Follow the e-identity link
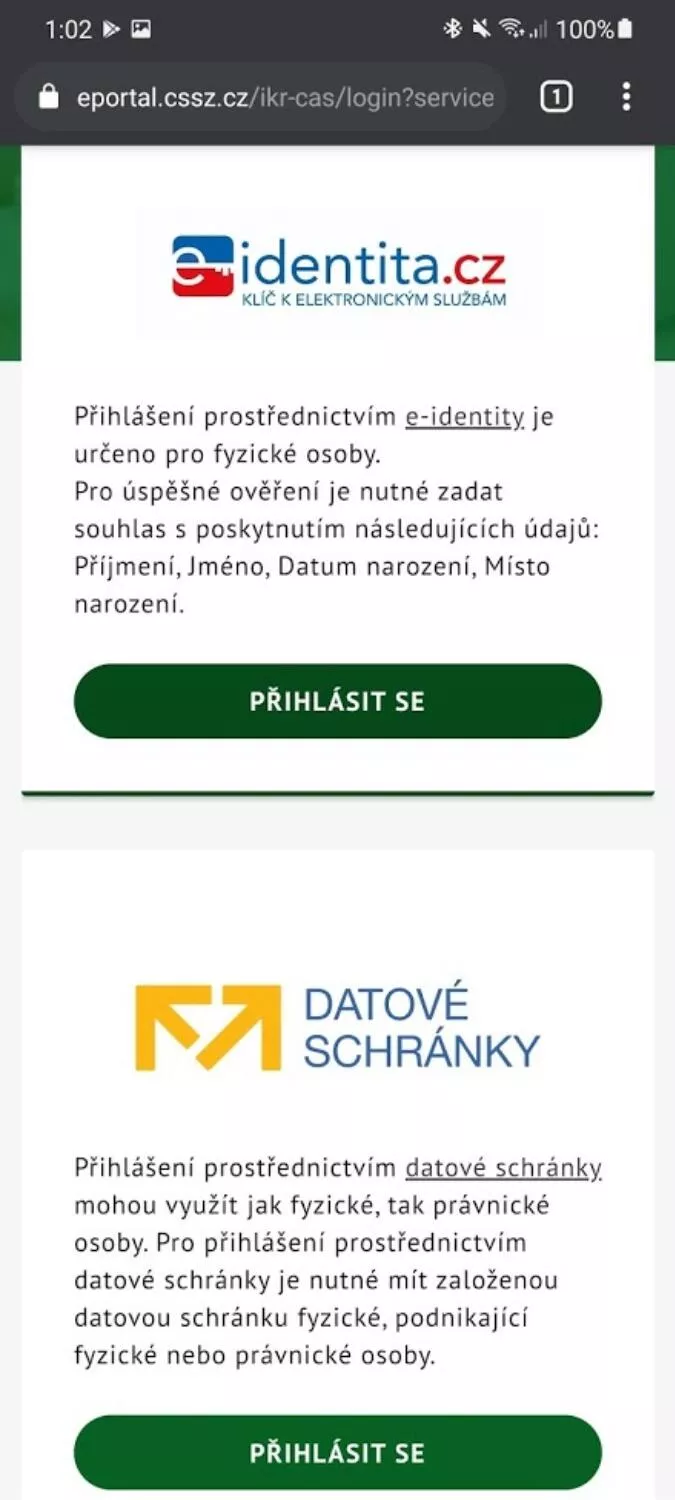The height and width of the screenshot is (1500, 675). tap(464, 417)
